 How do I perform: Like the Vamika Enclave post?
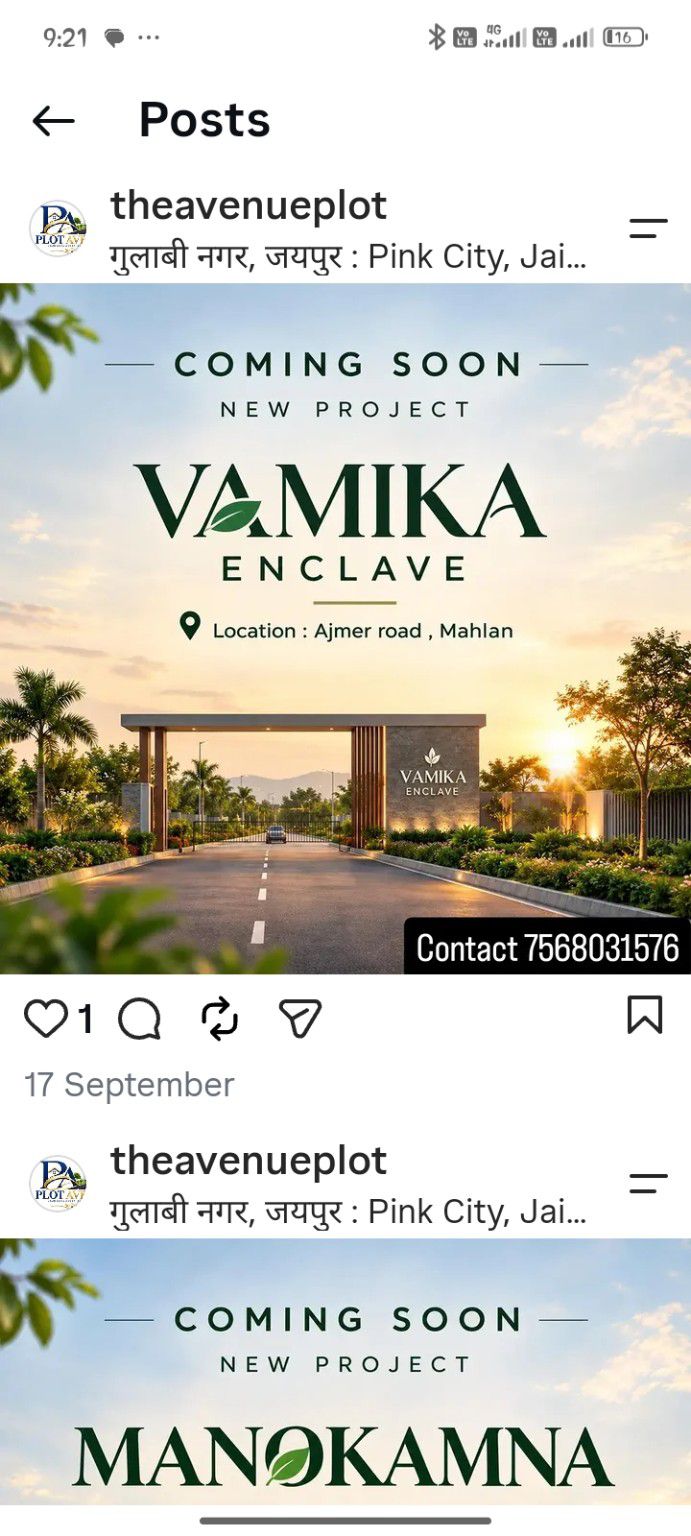point(45,1018)
